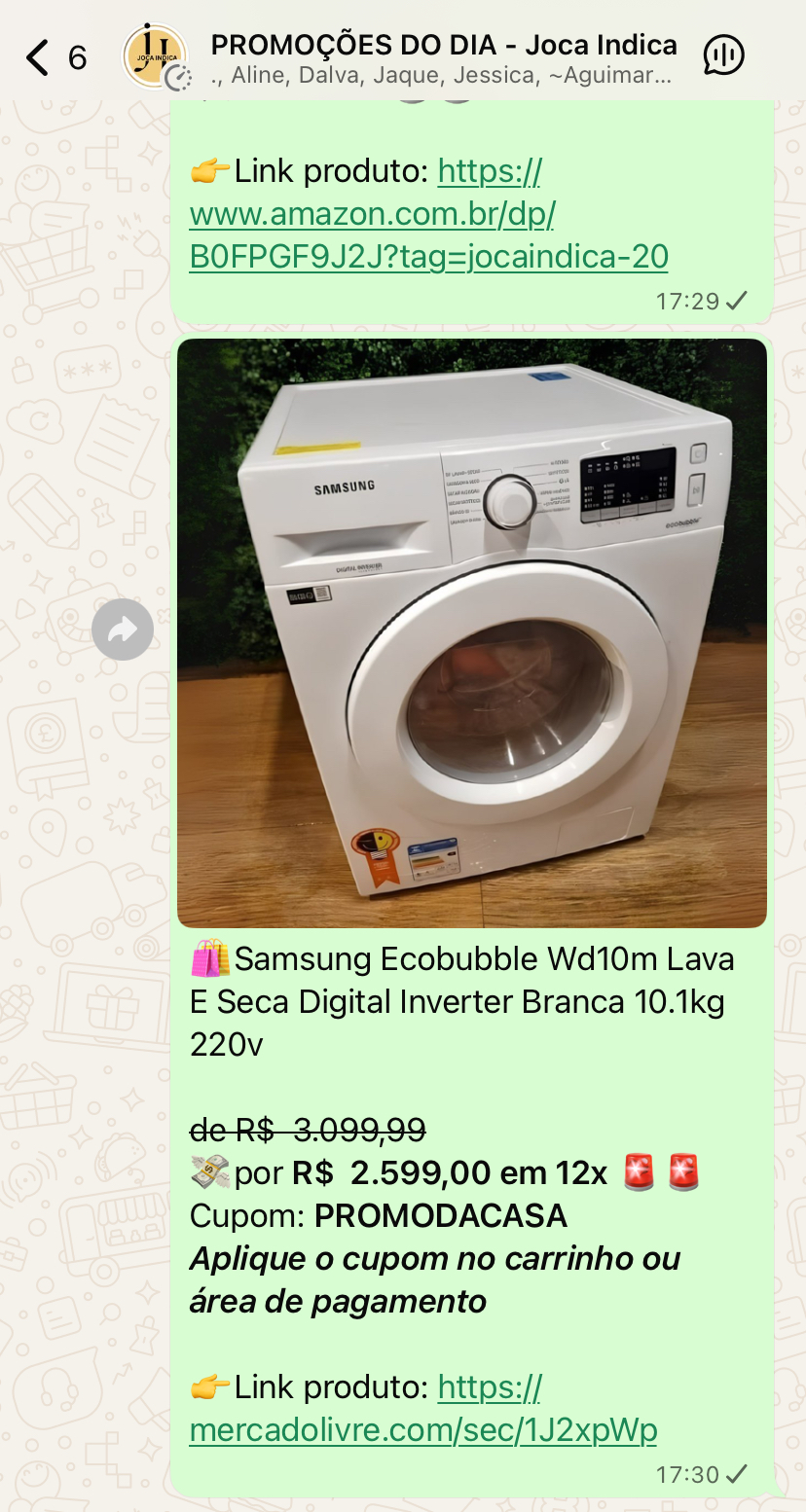Image resolution: width=806 pixels, height=1512 pixels.
Task: Open the Joca Indica group info
Action: (x=443, y=57)
